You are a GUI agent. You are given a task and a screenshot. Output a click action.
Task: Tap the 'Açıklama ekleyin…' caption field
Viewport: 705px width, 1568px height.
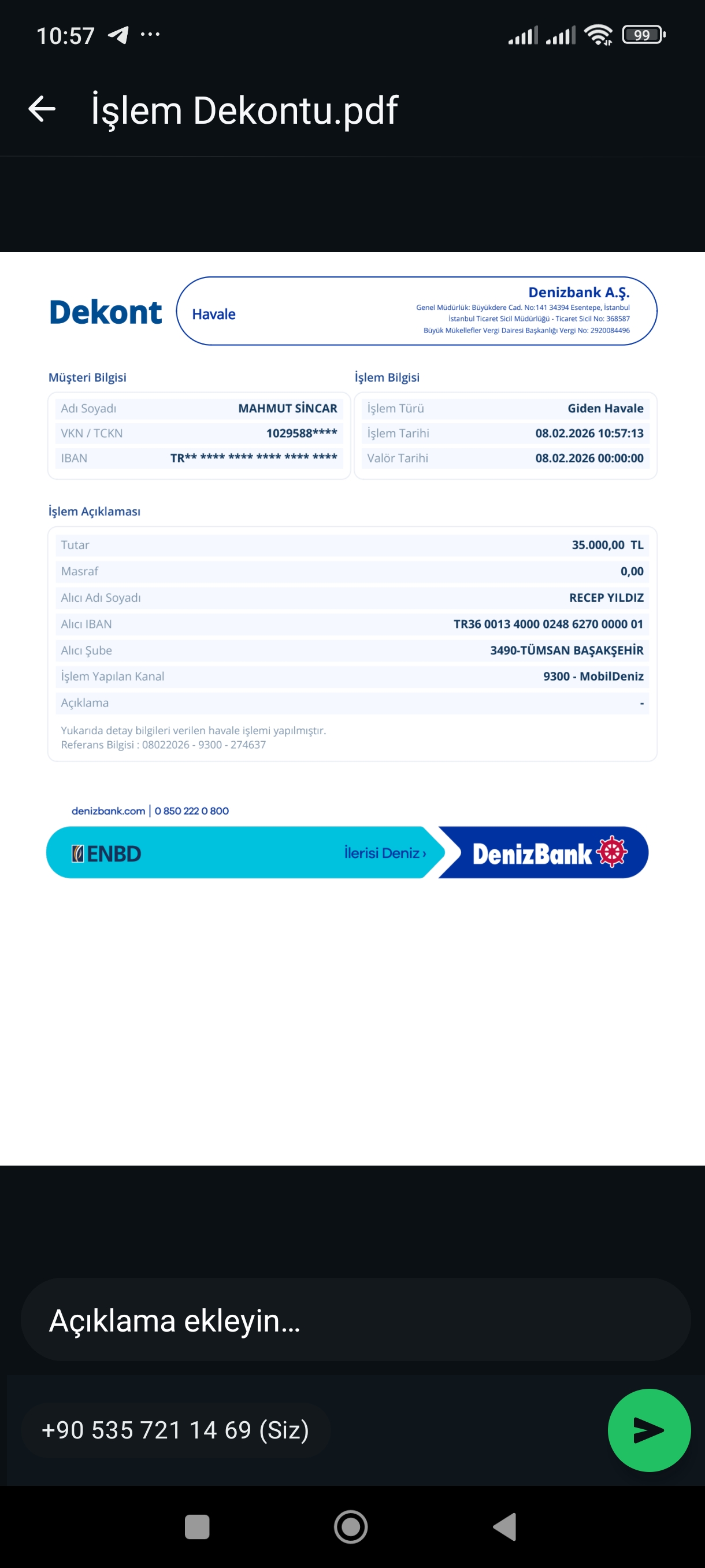(x=355, y=1319)
